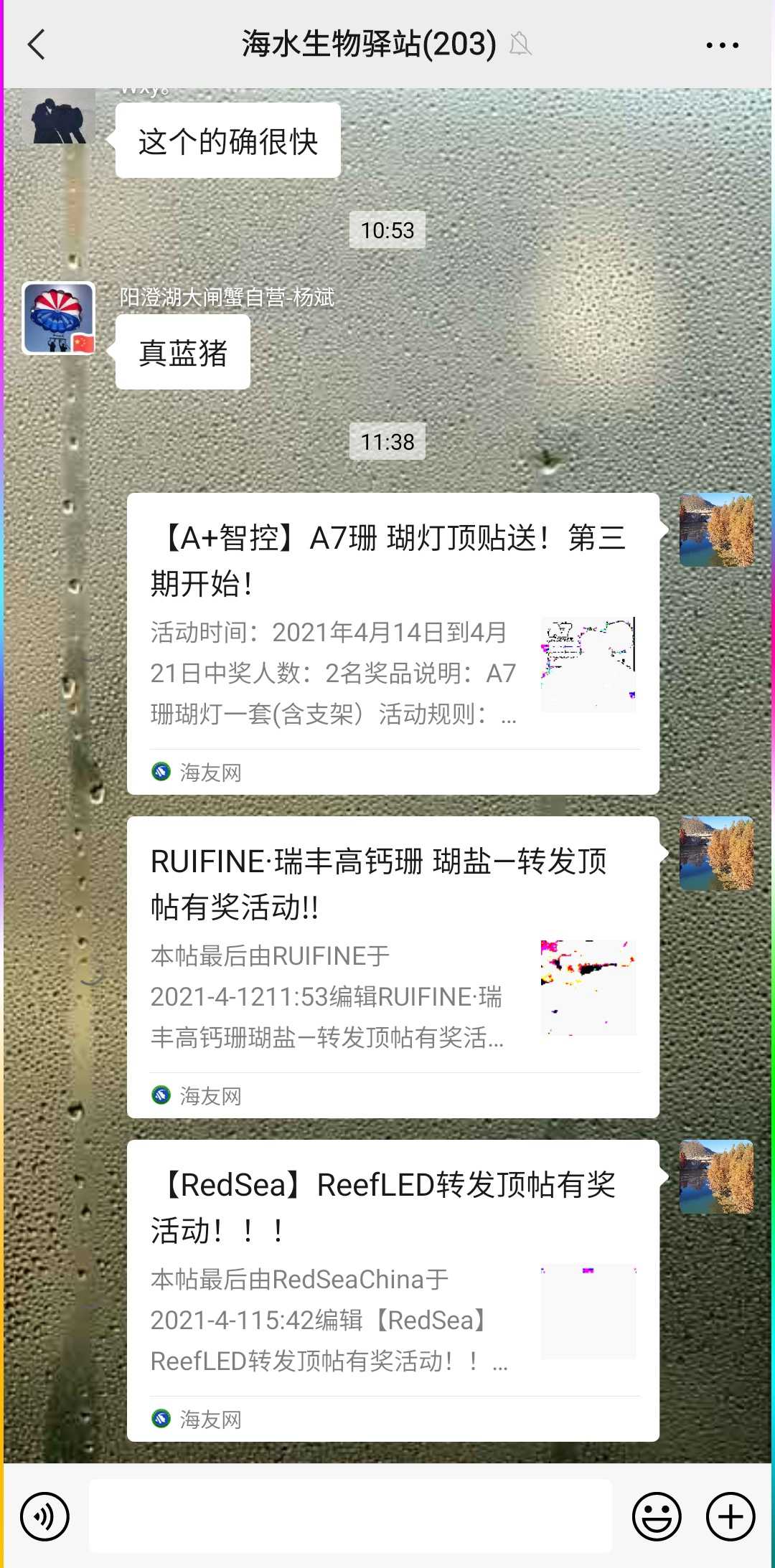Tap my avatar beside the A7珊瑚灯 card
The height and width of the screenshot is (1568, 775).
(x=716, y=530)
